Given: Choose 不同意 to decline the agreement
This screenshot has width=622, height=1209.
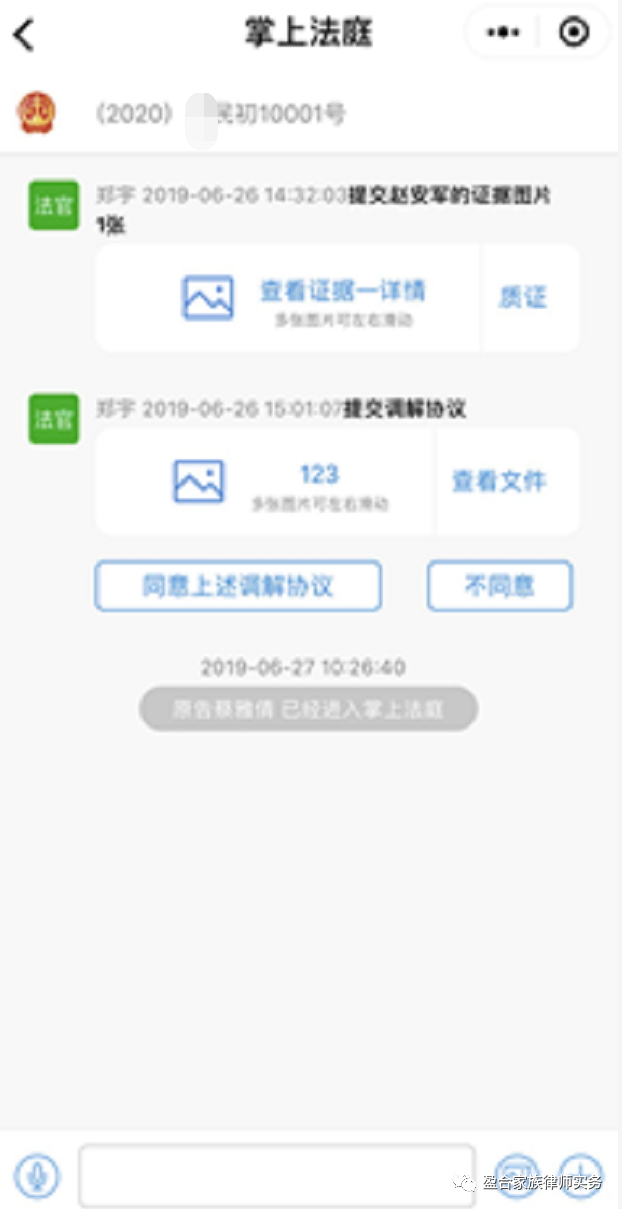Looking at the screenshot, I should (x=499, y=586).
